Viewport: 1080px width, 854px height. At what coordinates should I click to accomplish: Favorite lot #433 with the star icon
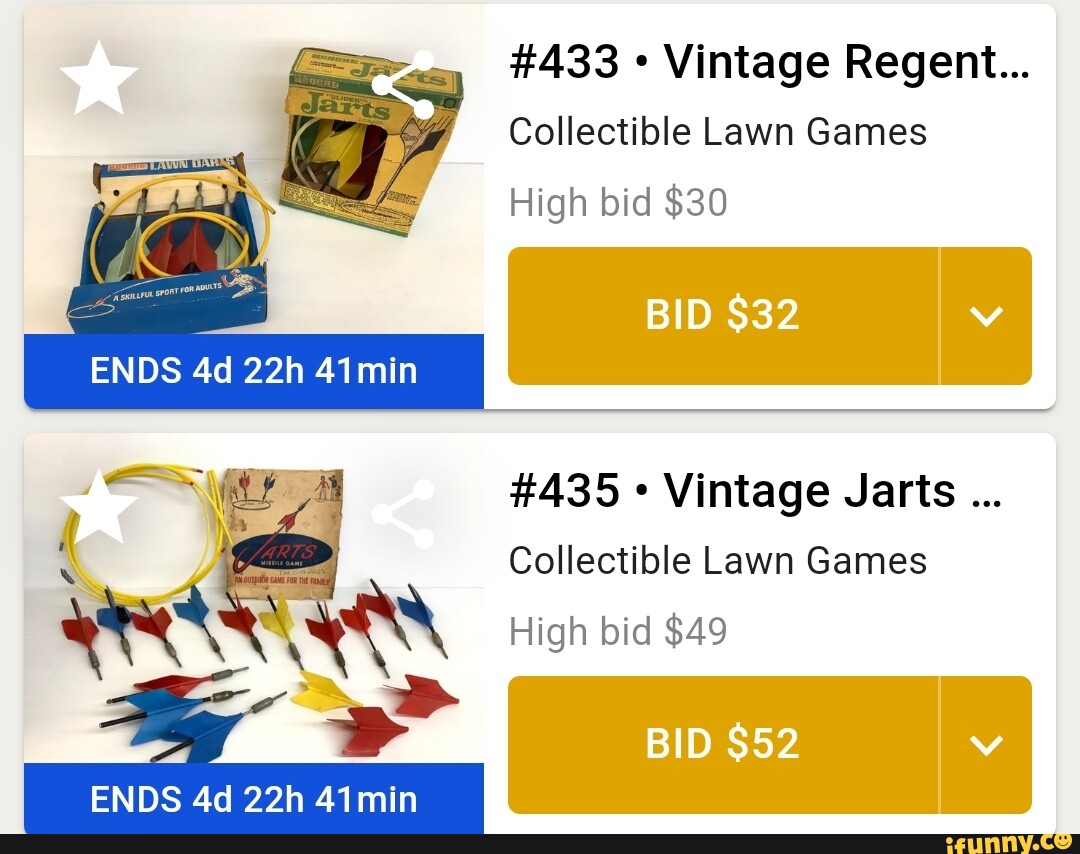coord(98,77)
